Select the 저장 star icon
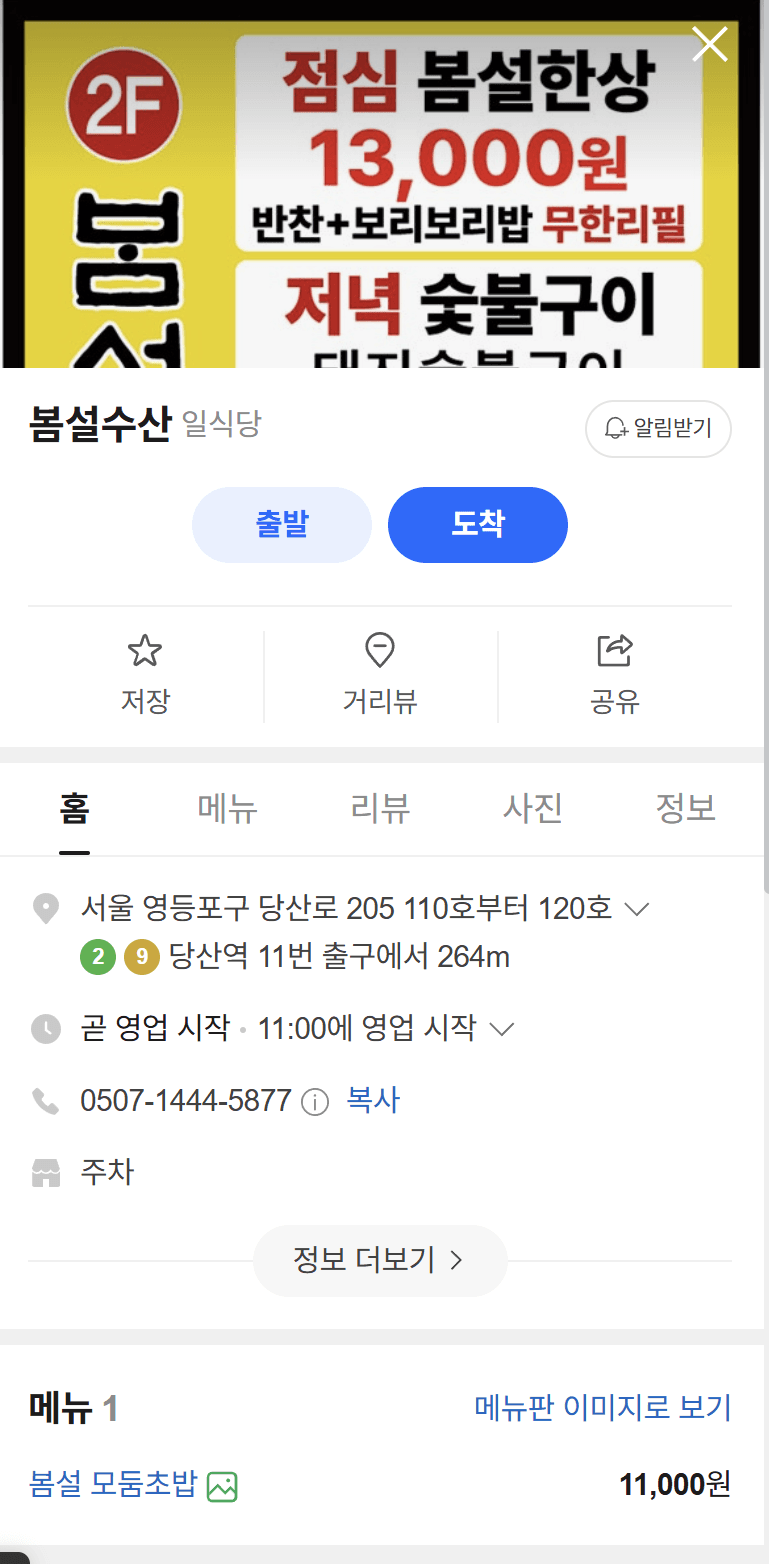The width and height of the screenshot is (769, 1564). [144, 651]
